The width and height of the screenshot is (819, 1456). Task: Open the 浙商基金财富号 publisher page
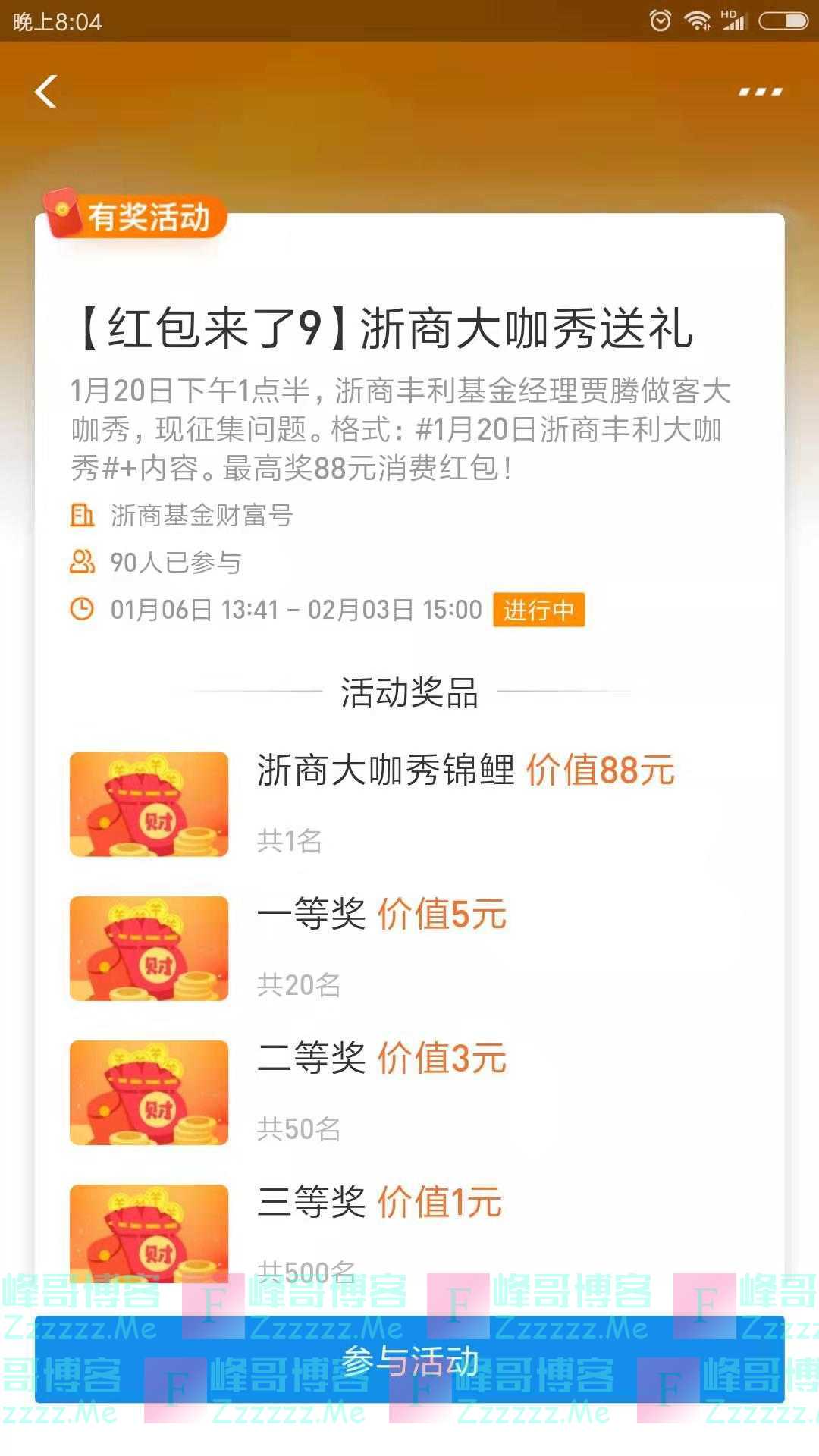click(201, 516)
